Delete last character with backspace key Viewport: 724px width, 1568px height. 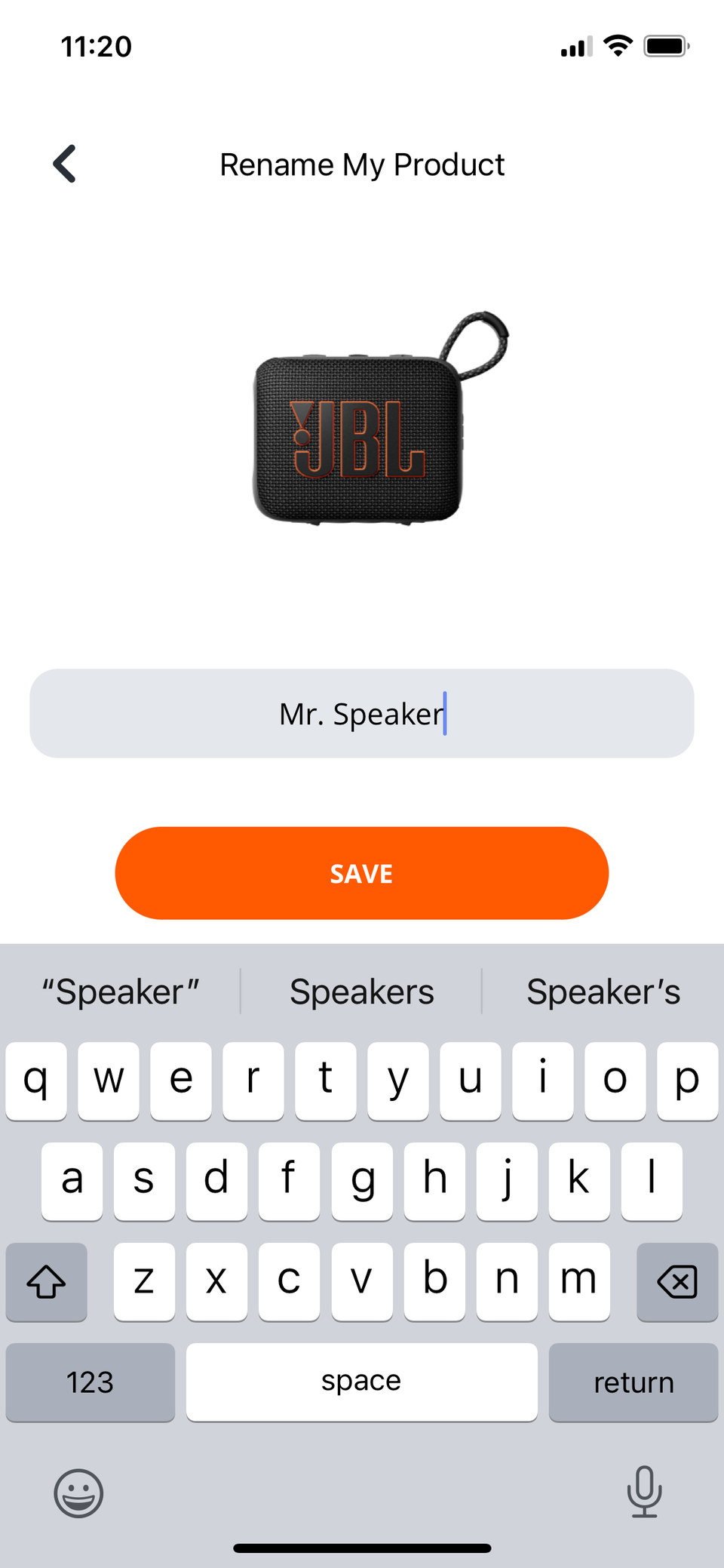coord(676,1281)
